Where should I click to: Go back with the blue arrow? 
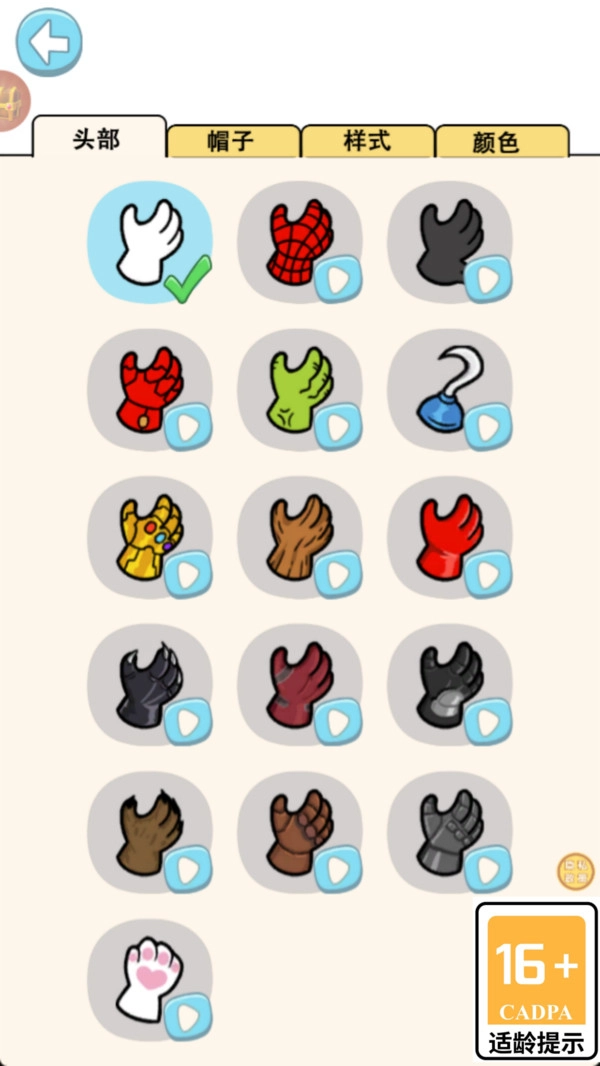coord(48,42)
